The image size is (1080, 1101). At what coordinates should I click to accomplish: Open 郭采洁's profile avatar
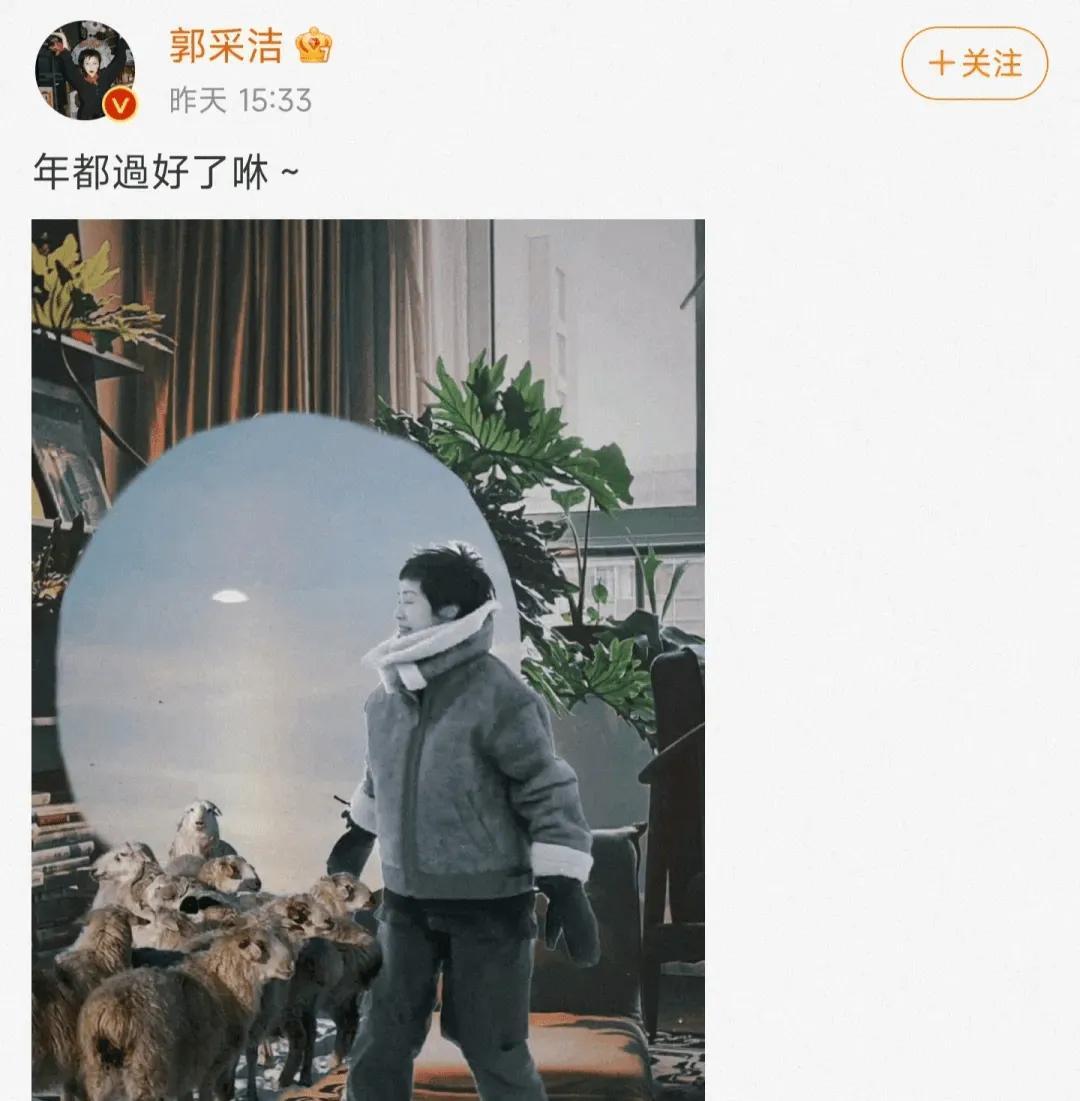pos(84,70)
